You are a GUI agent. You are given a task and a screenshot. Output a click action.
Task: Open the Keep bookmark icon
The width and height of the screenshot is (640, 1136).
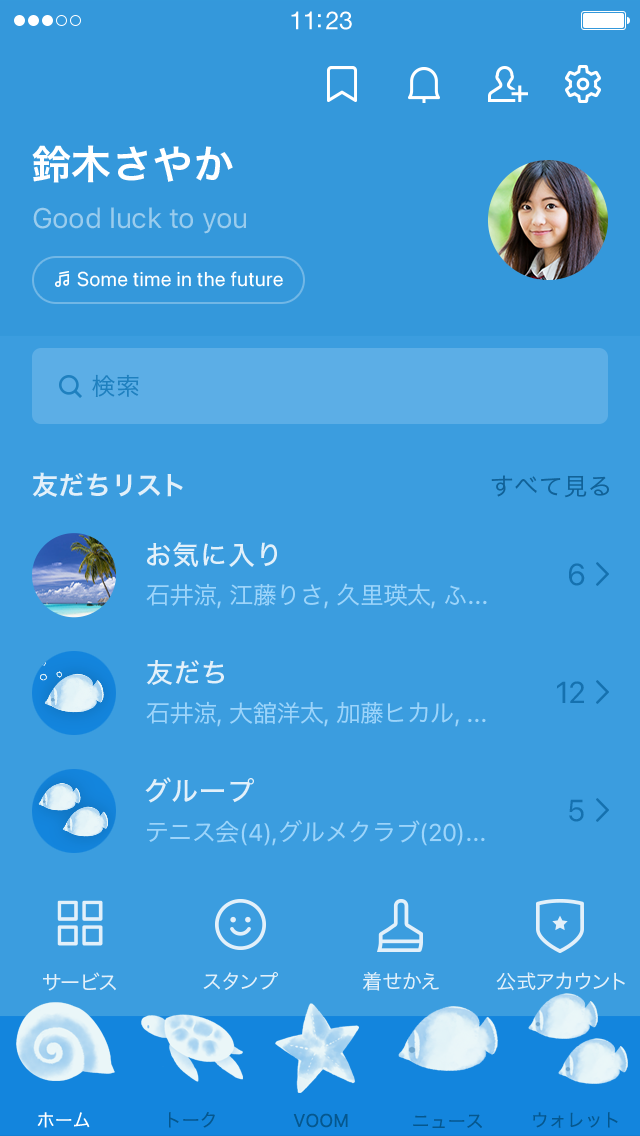click(342, 85)
